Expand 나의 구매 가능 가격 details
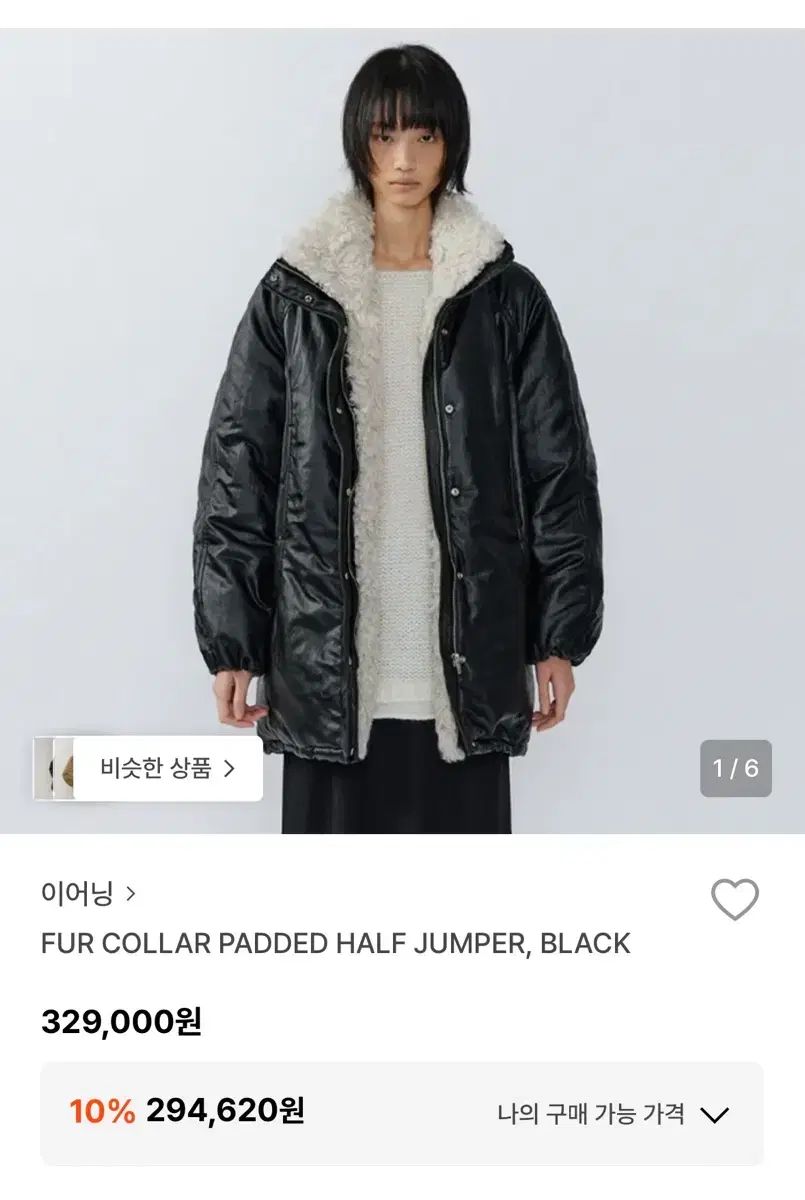805x1200 pixels. 613,1114
